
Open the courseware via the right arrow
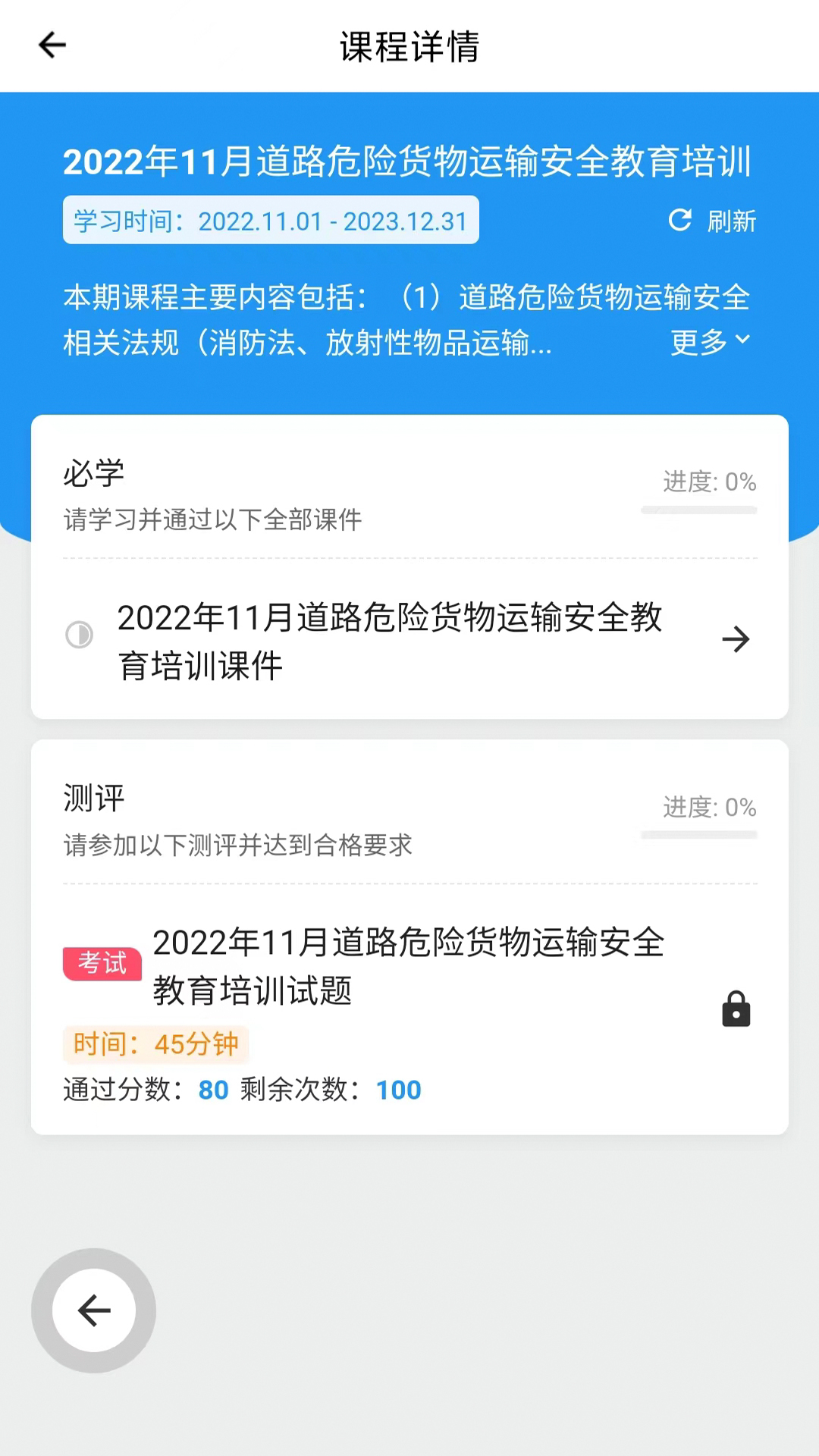[x=736, y=639]
